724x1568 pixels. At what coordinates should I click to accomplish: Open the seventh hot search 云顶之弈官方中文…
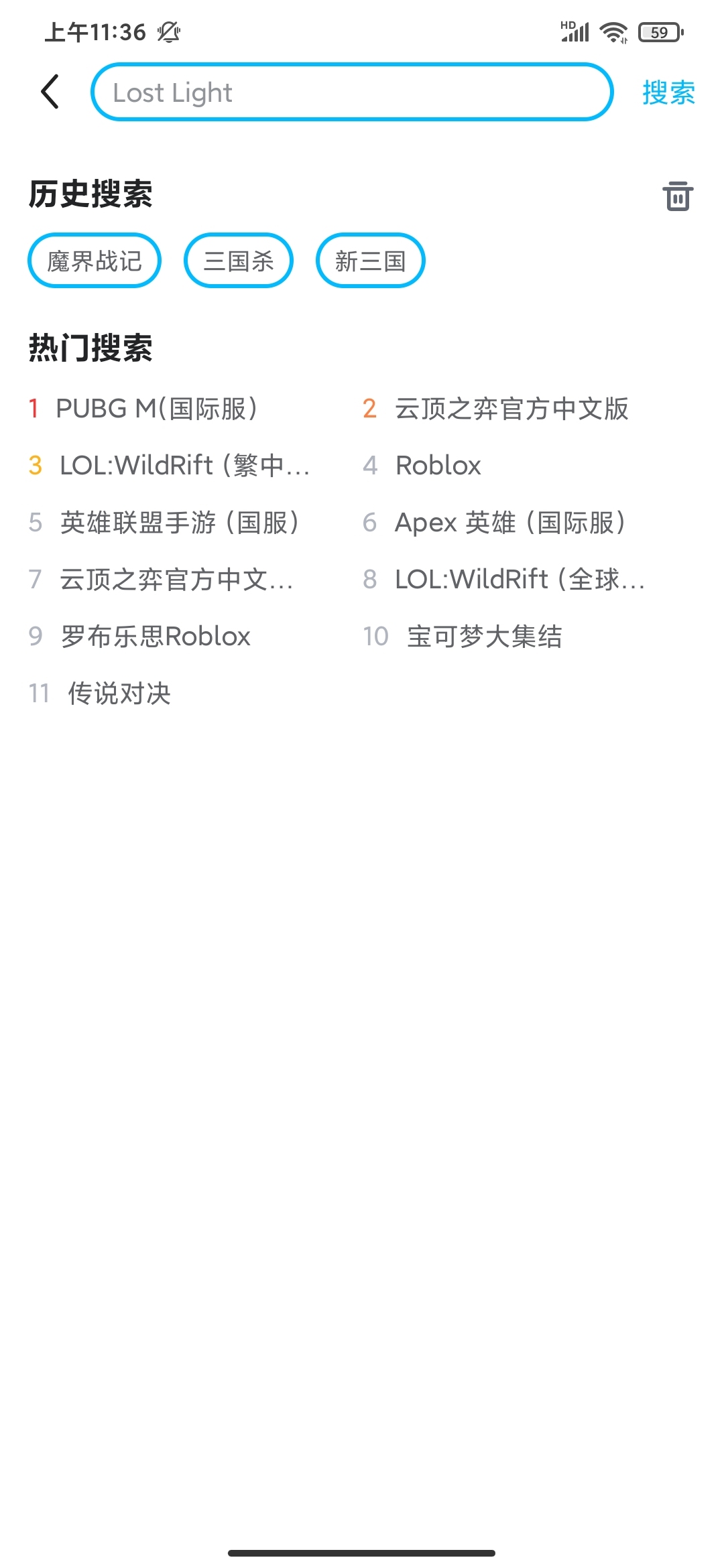(x=176, y=580)
